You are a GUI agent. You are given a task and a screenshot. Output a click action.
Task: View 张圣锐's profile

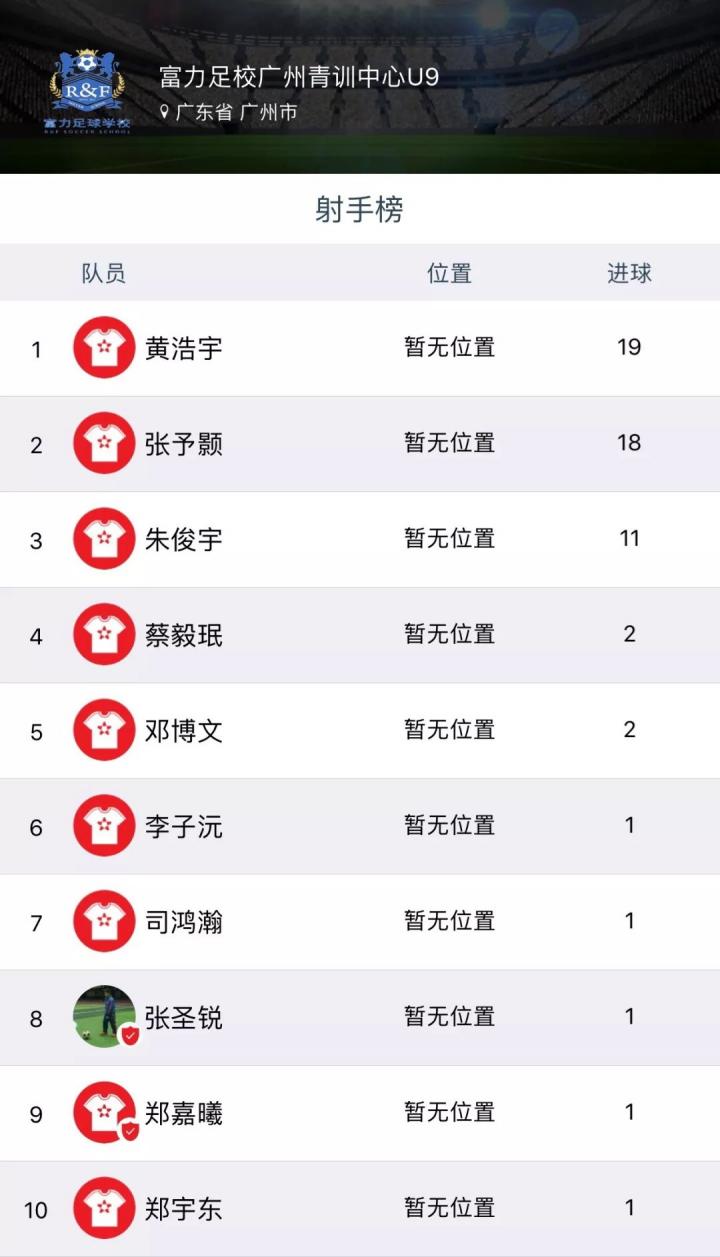pyautogui.click(x=184, y=1018)
